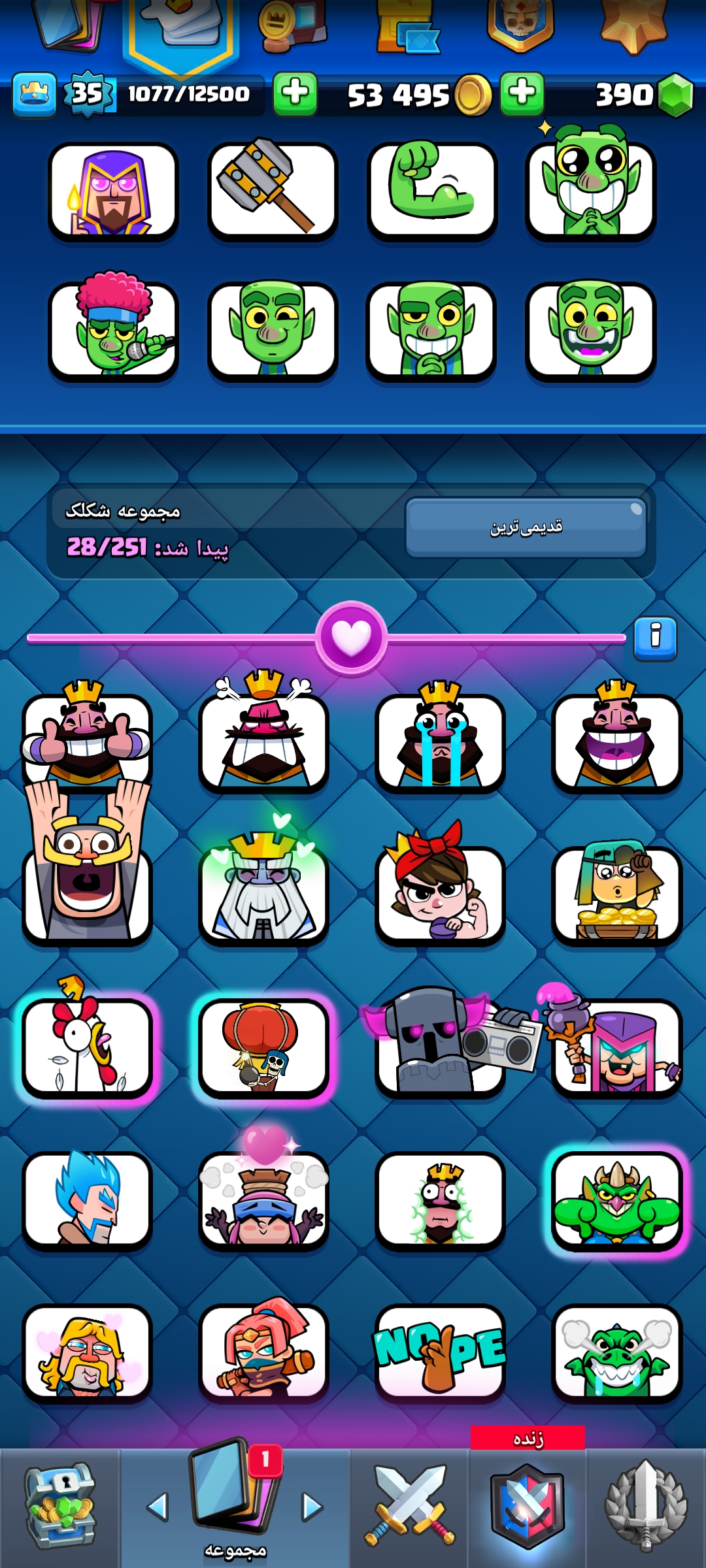Select the king thumbs-up emote

(x=87, y=742)
